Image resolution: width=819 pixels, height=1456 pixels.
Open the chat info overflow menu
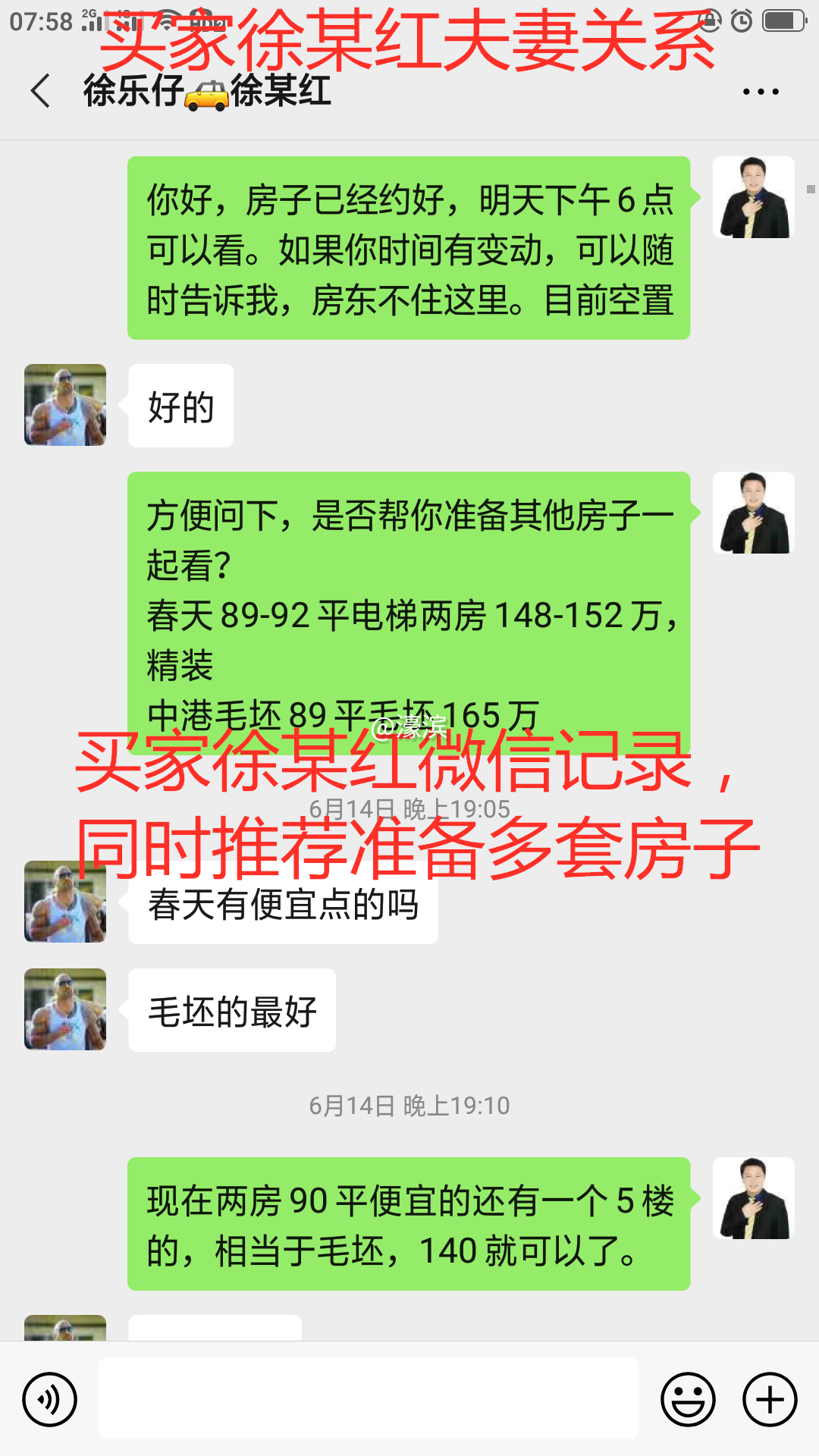point(760,92)
